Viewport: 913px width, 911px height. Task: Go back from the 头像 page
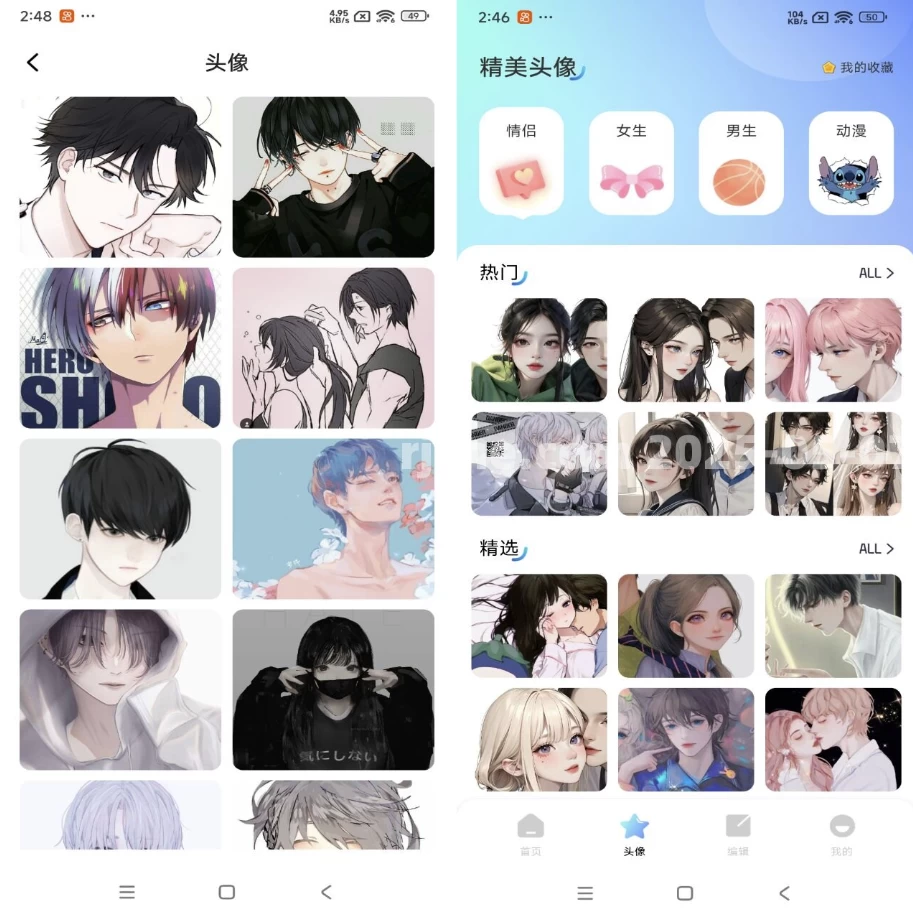[x=33, y=63]
